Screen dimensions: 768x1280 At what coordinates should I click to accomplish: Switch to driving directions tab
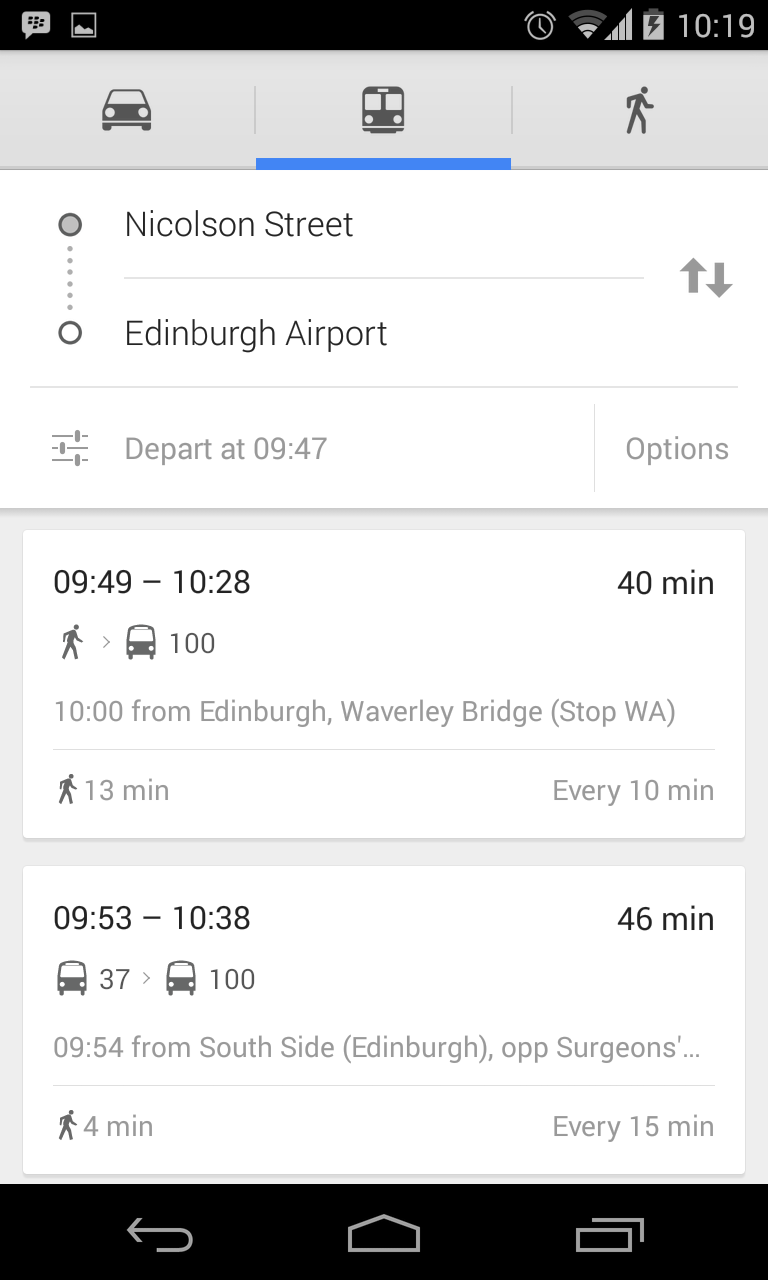click(x=127, y=110)
